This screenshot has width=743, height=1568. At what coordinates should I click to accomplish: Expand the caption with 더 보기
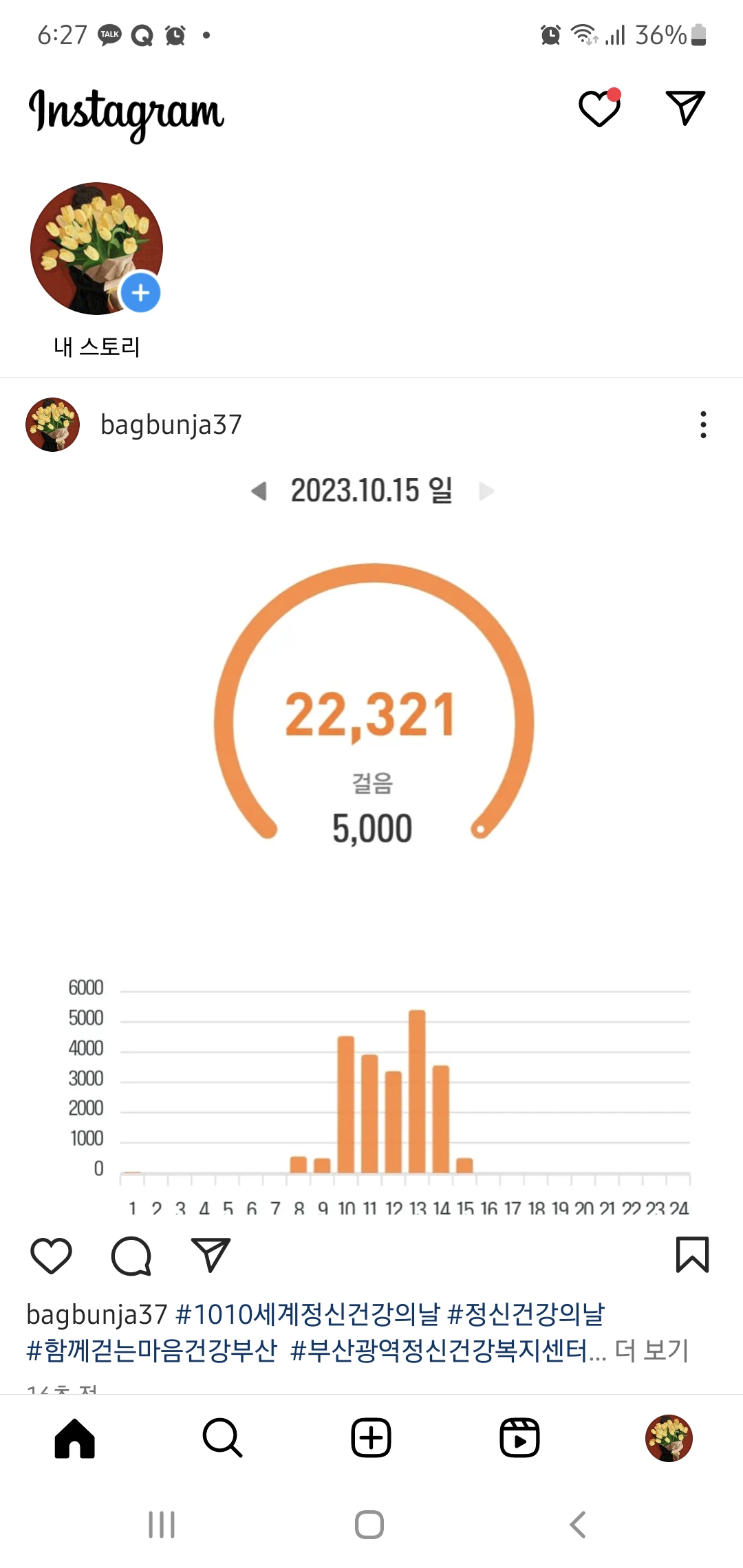[x=652, y=1351]
